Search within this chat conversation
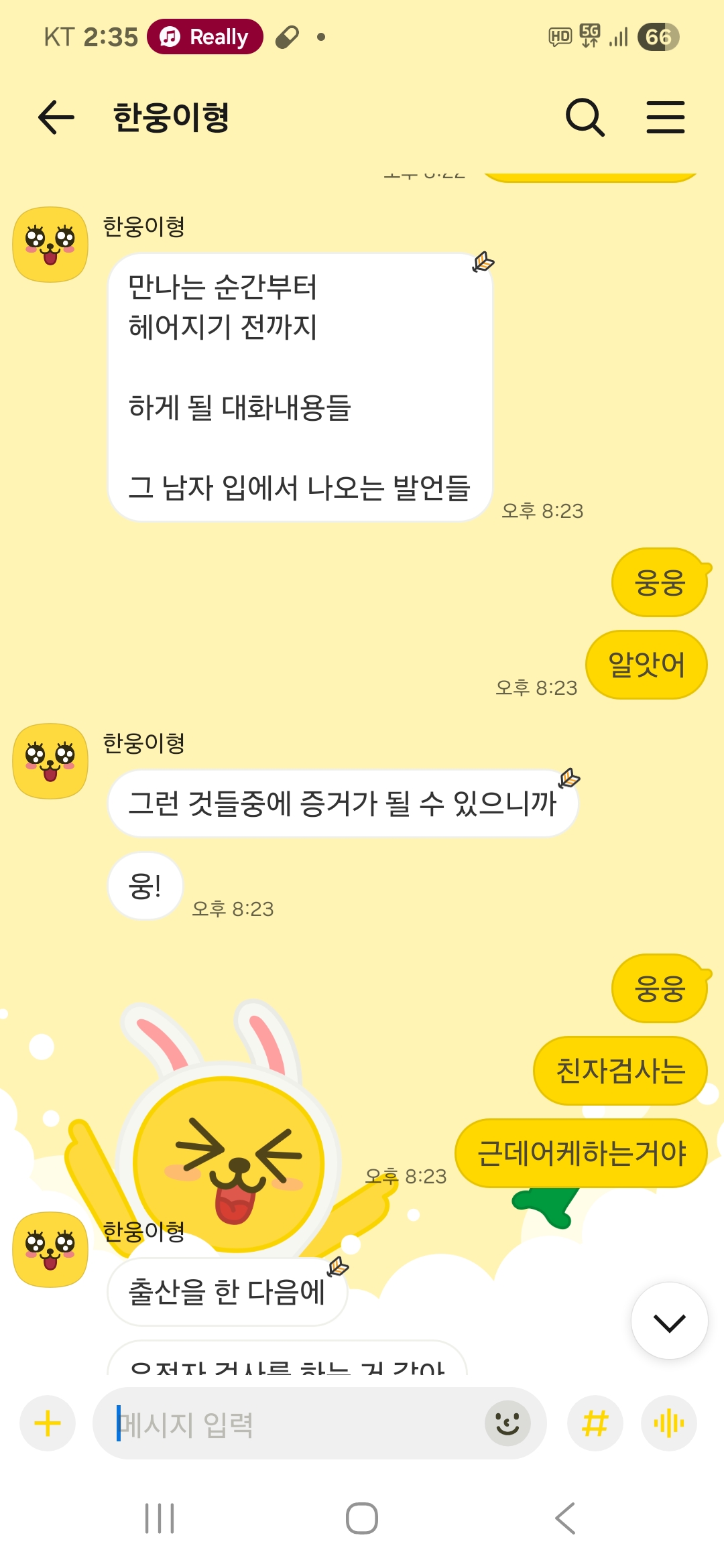This screenshot has width=724, height=1568. 585,117
